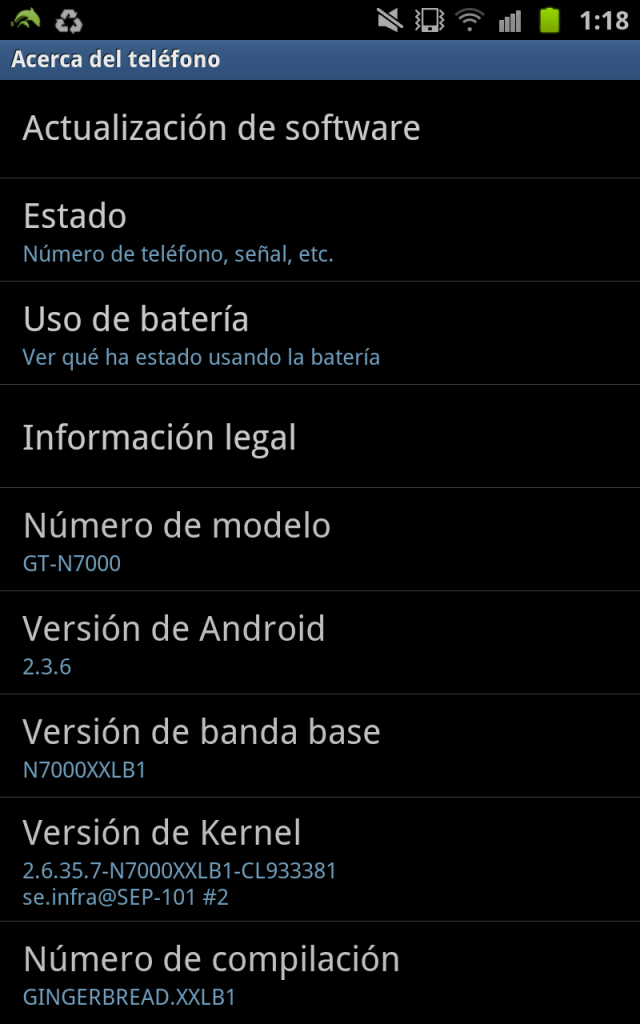Select the Versión de Kernel row
The width and height of the screenshot is (640, 1024).
320,859
